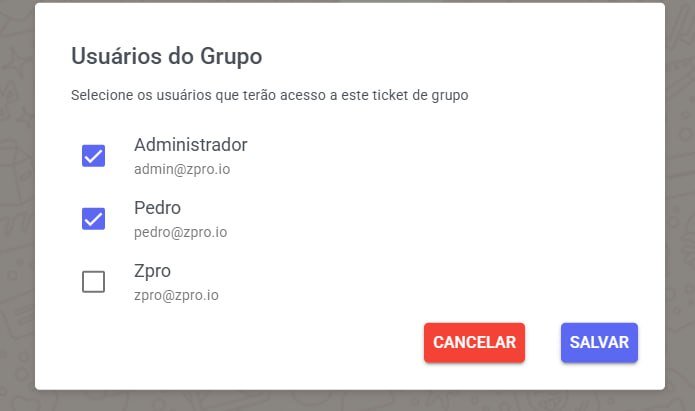Uncheck the Administrador checkbox
Screen dimensions: 695x411
click(93, 156)
